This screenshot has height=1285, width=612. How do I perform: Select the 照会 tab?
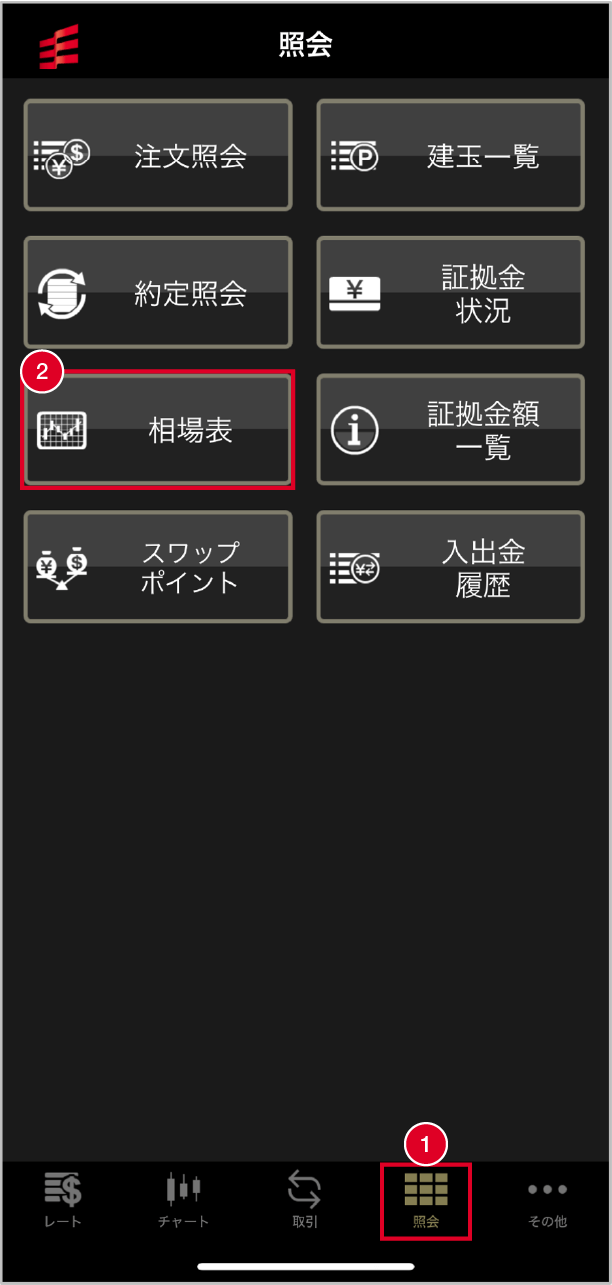(x=425, y=1200)
